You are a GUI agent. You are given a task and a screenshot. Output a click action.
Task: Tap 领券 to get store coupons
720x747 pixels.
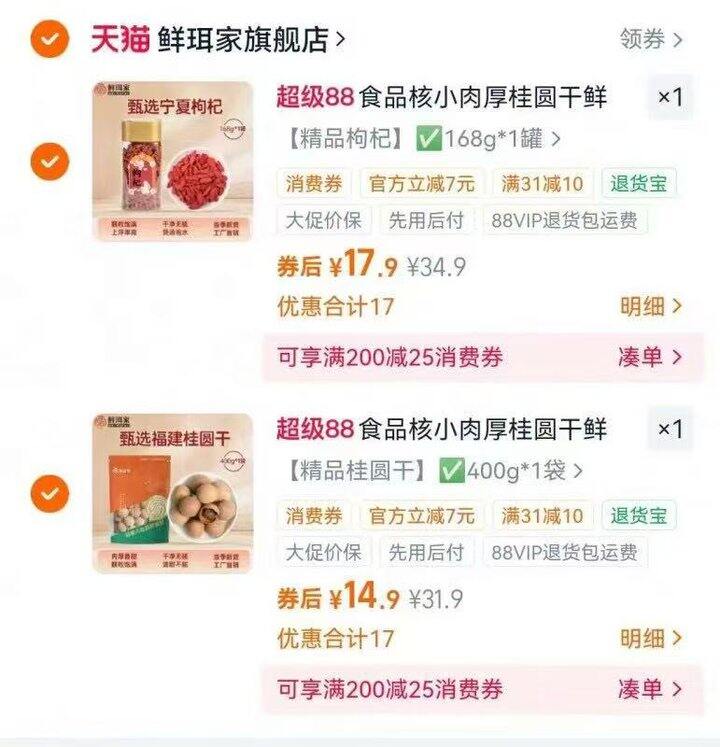point(651,39)
